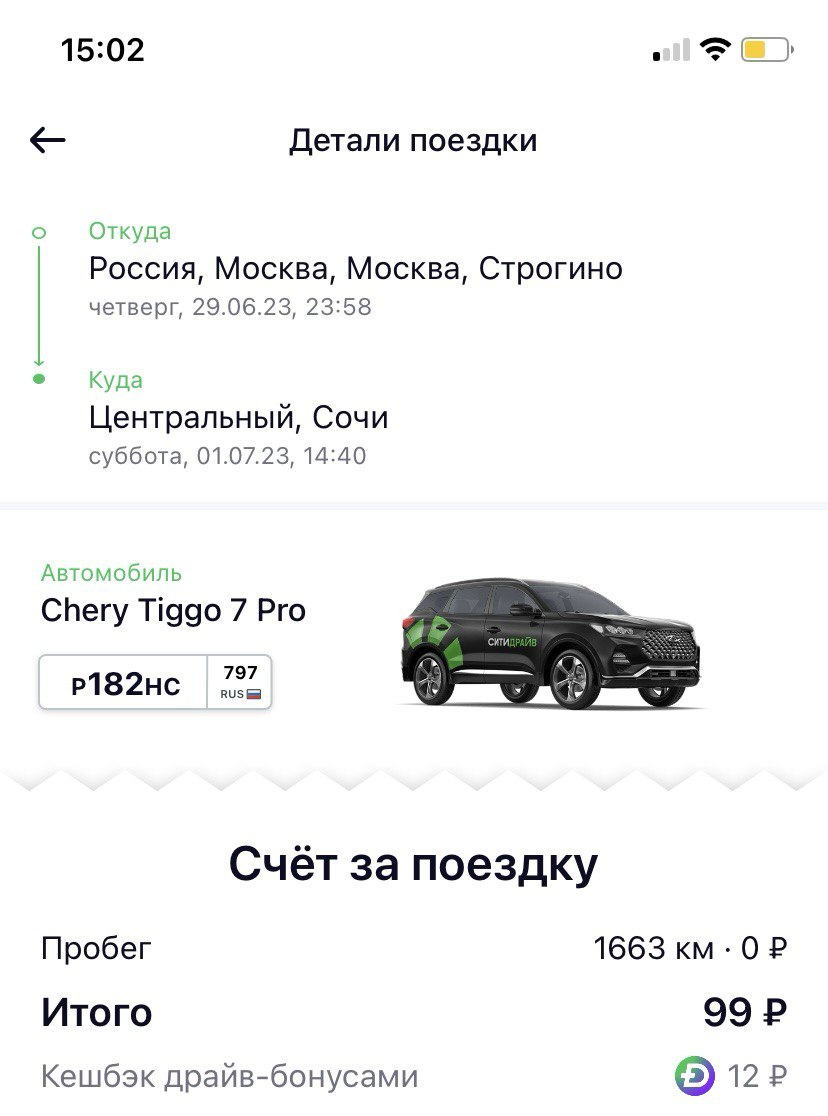The width and height of the screenshot is (828, 1116).
Task: Tap the Chery Tiggo 7 Pro car name
Action: 173,610
